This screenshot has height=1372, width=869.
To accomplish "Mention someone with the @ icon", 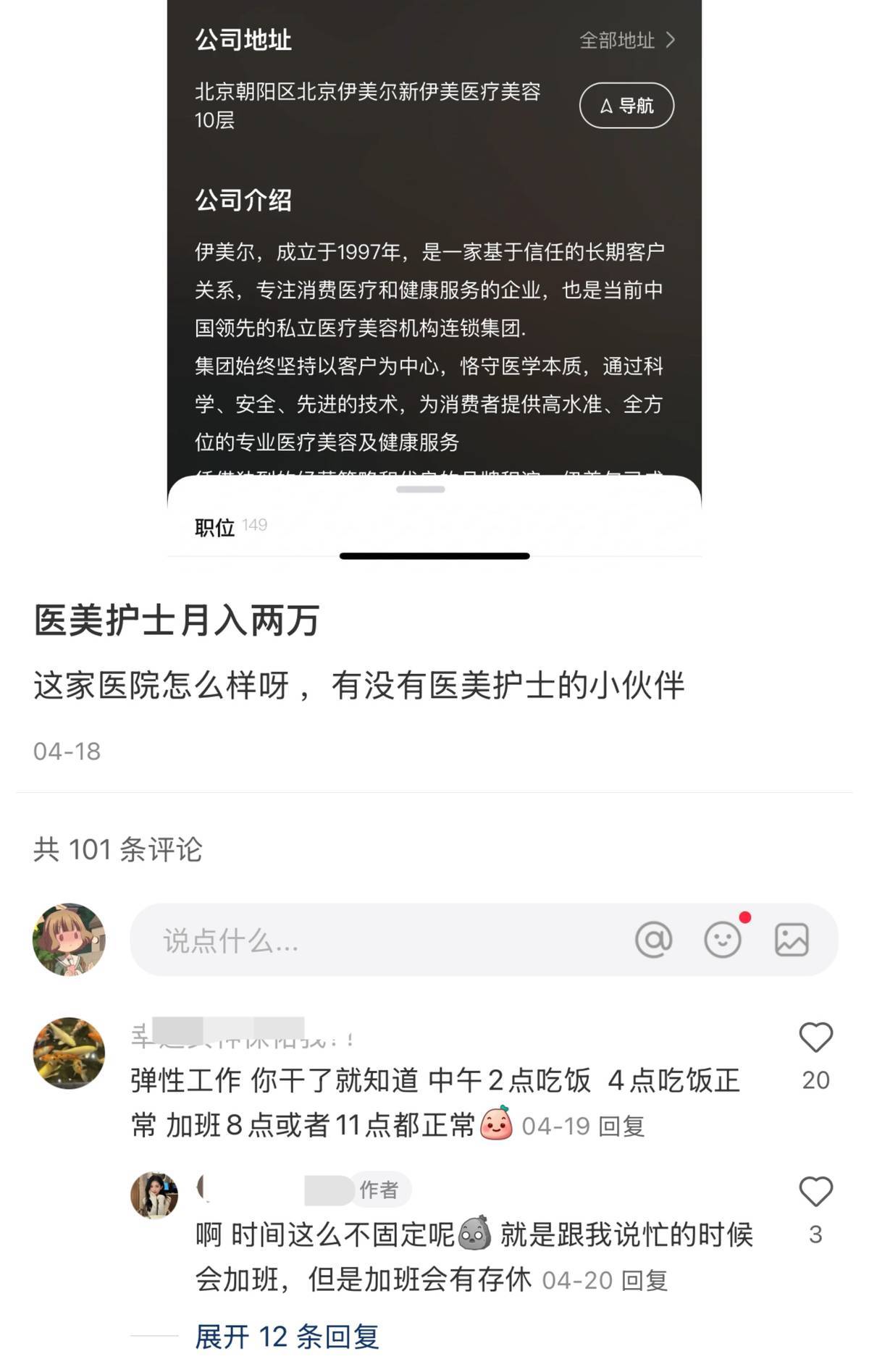I will (x=653, y=940).
